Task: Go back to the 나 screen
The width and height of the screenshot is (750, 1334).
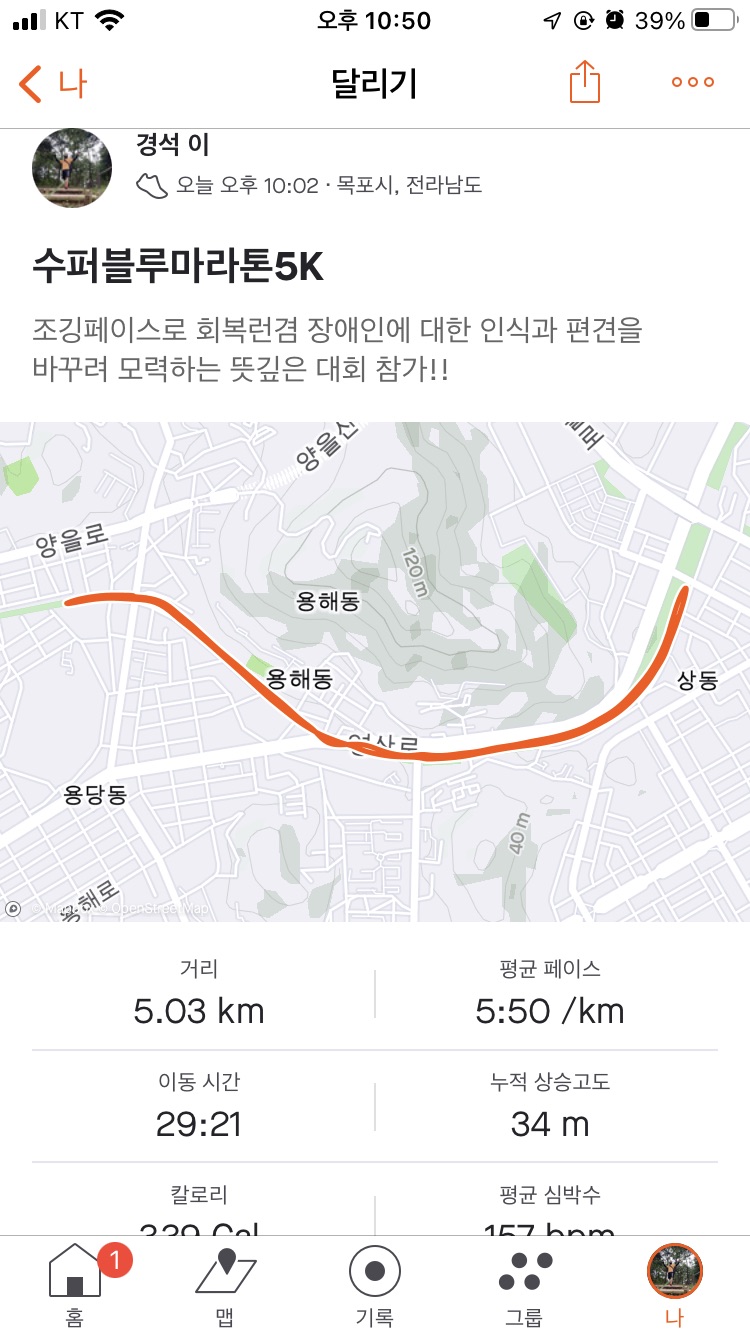Action: click(52, 84)
